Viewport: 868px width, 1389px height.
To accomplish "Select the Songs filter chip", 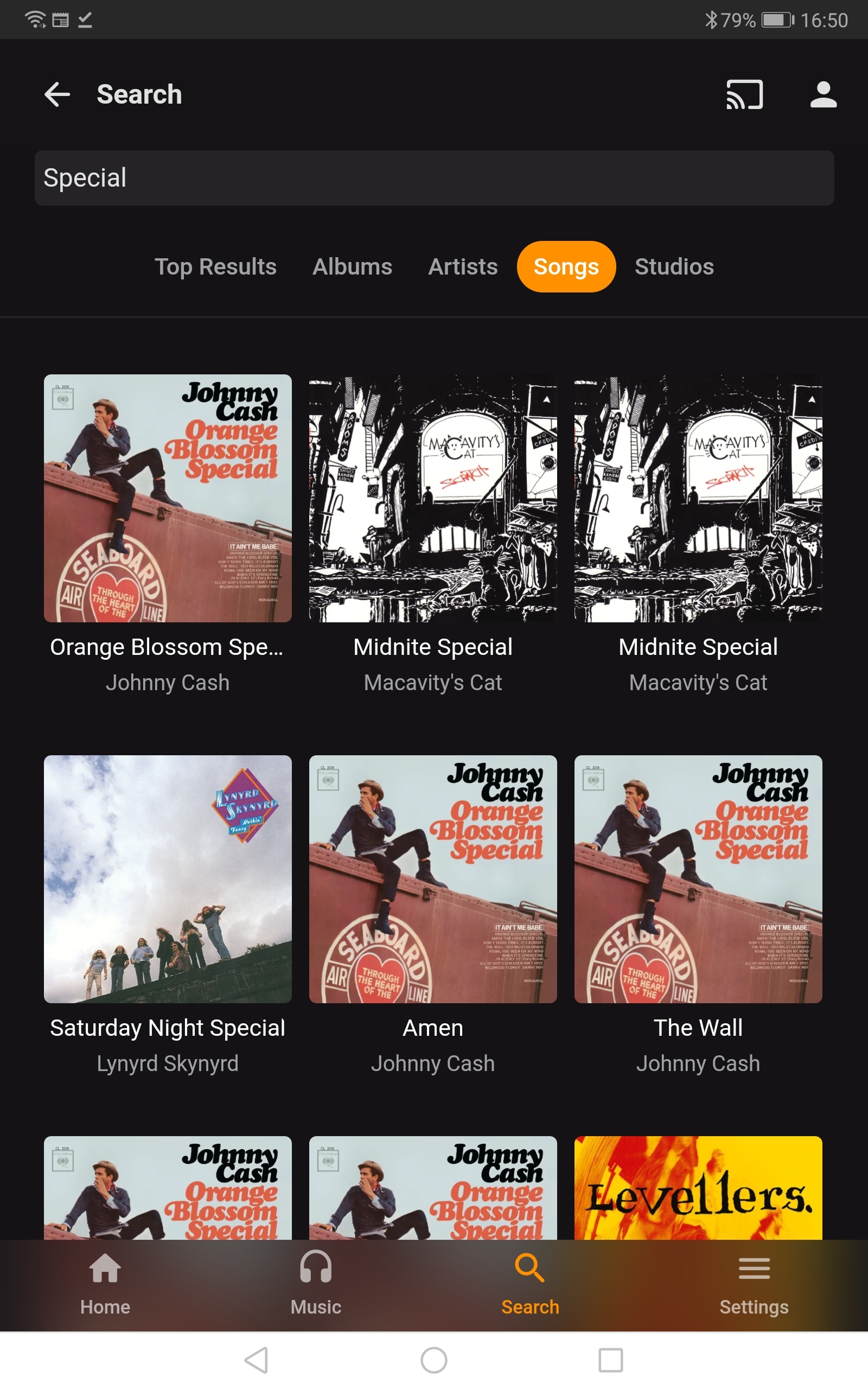I will (566, 267).
